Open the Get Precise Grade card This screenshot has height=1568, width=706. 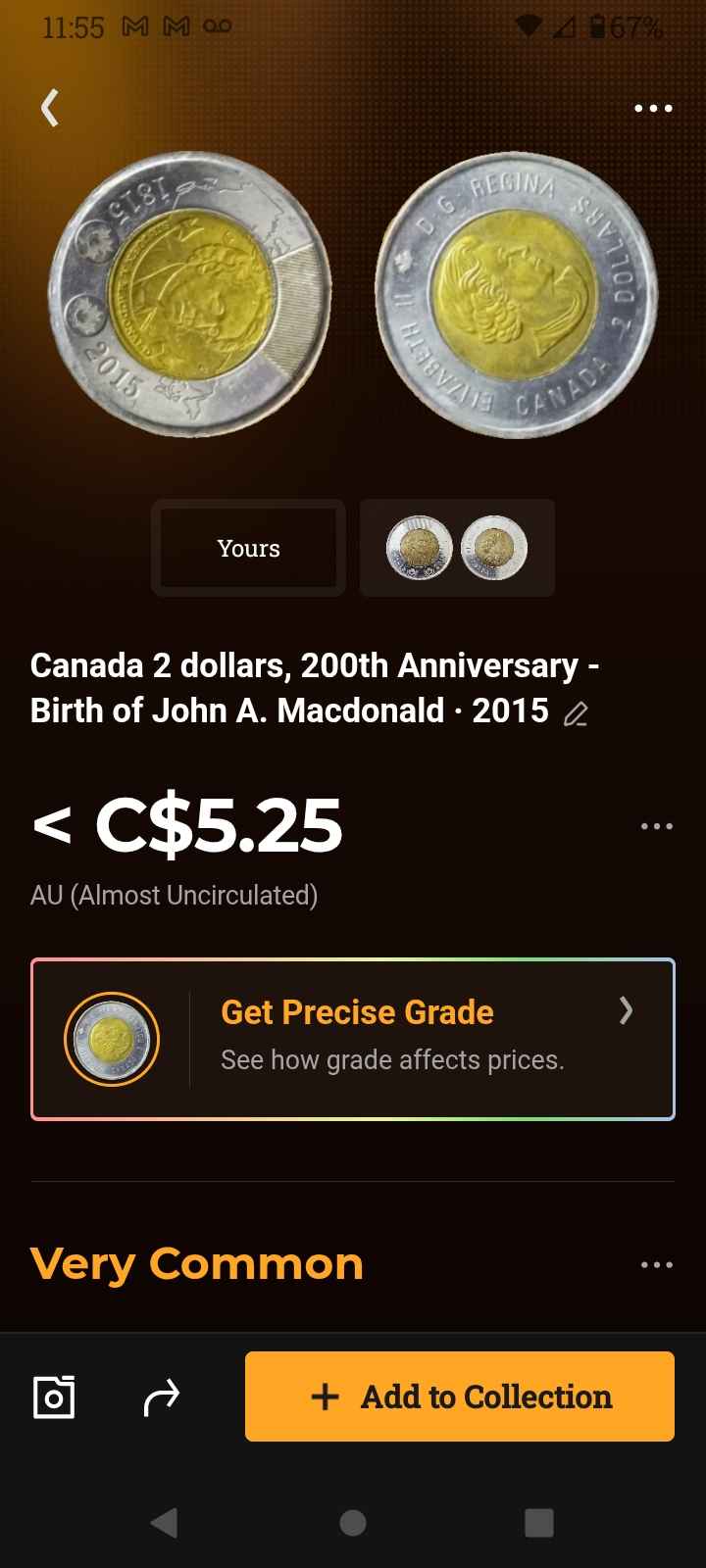(x=353, y=1039)
